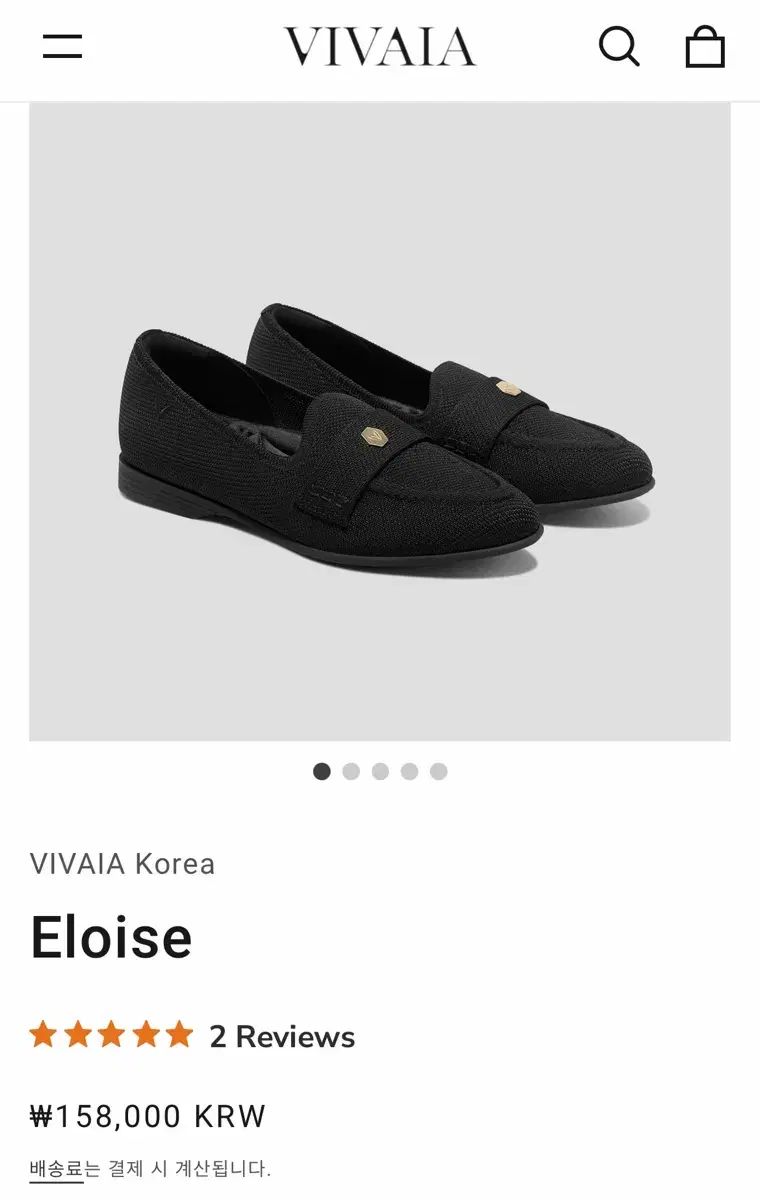760x1200 pixels.
Task: Open the 배송료 shipping policy link
Action: (56, 1168)
